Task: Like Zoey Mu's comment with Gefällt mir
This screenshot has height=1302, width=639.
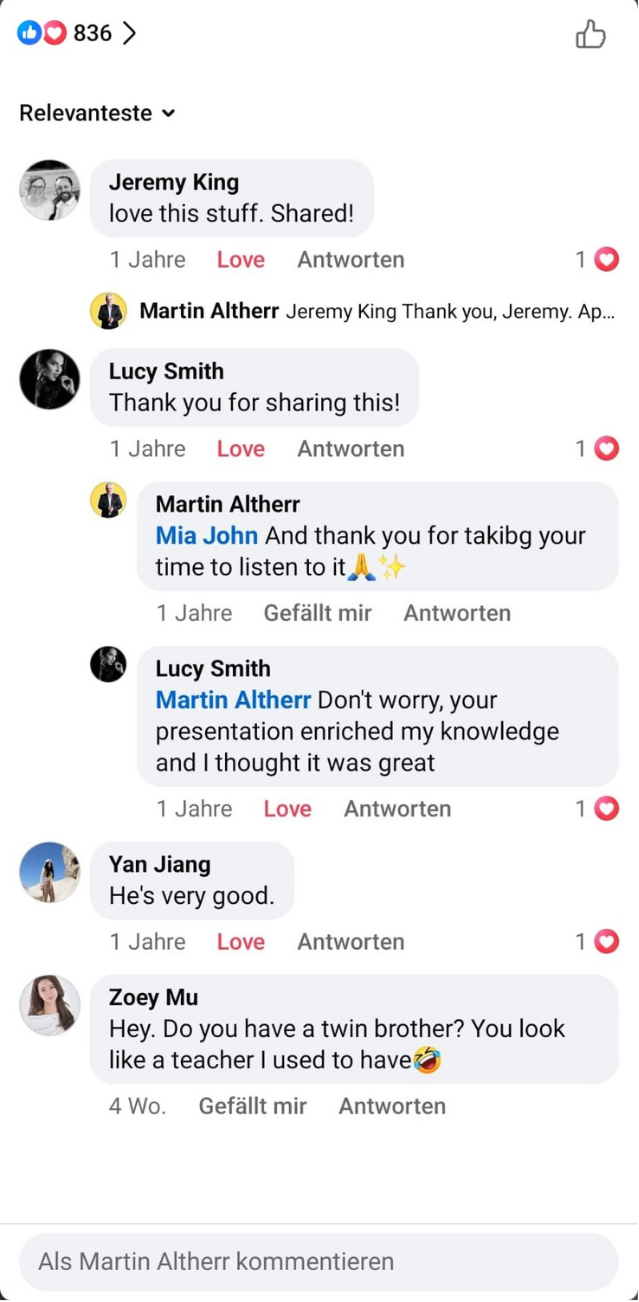Action: tap(252, 1106)
